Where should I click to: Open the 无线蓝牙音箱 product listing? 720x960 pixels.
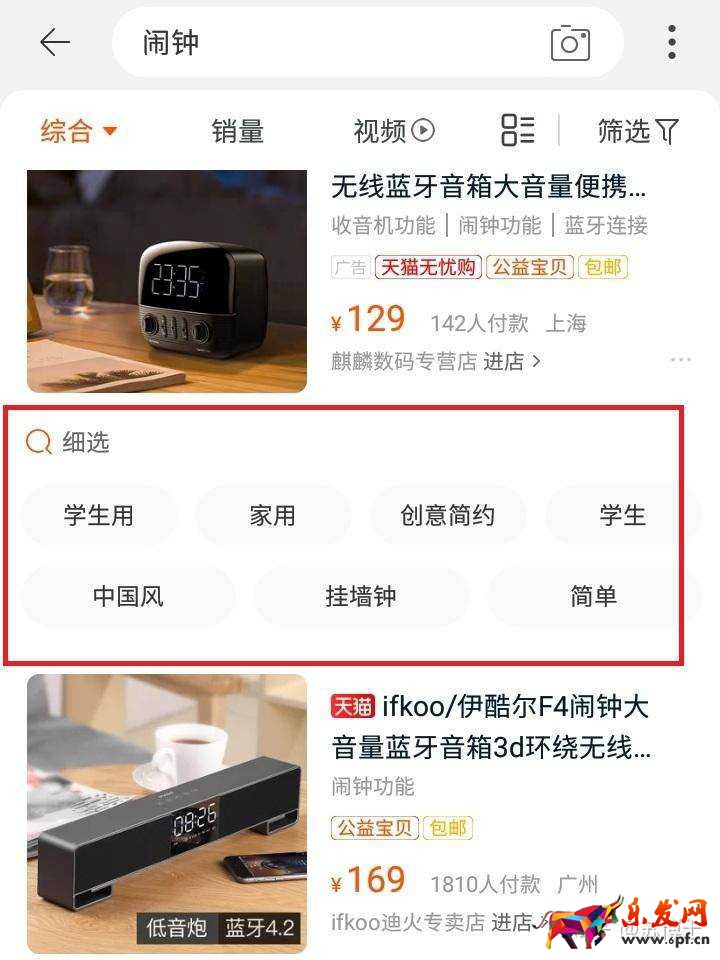(x=488, y=186)
